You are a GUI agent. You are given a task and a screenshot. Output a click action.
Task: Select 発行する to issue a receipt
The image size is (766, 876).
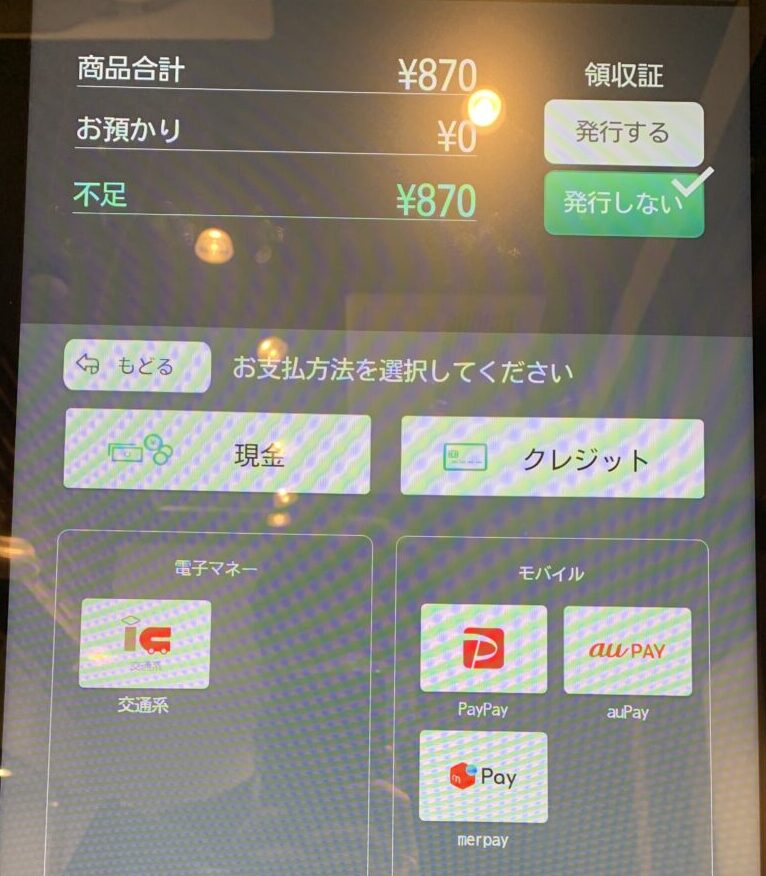(623, 133)
